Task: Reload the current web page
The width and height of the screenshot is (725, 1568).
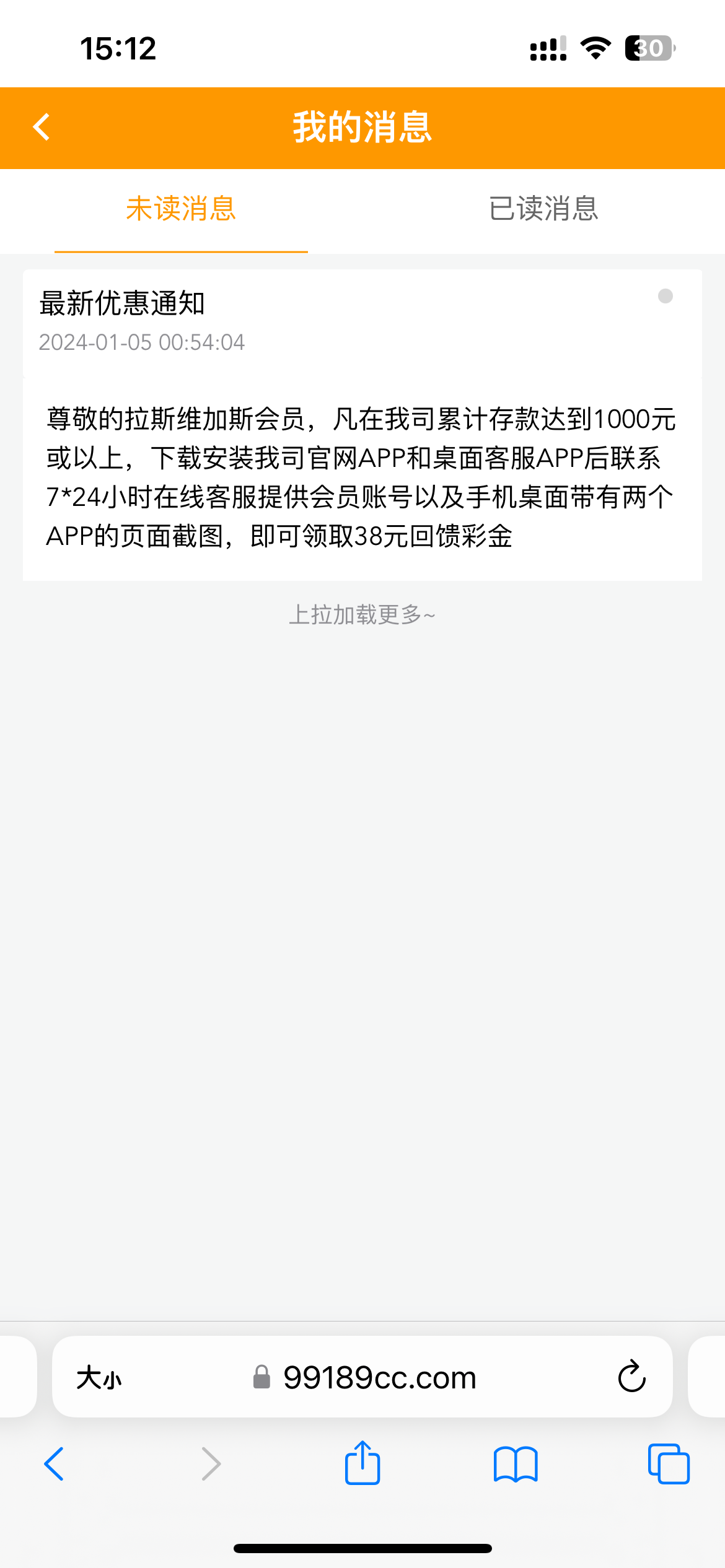Action: pos(631,1378)
